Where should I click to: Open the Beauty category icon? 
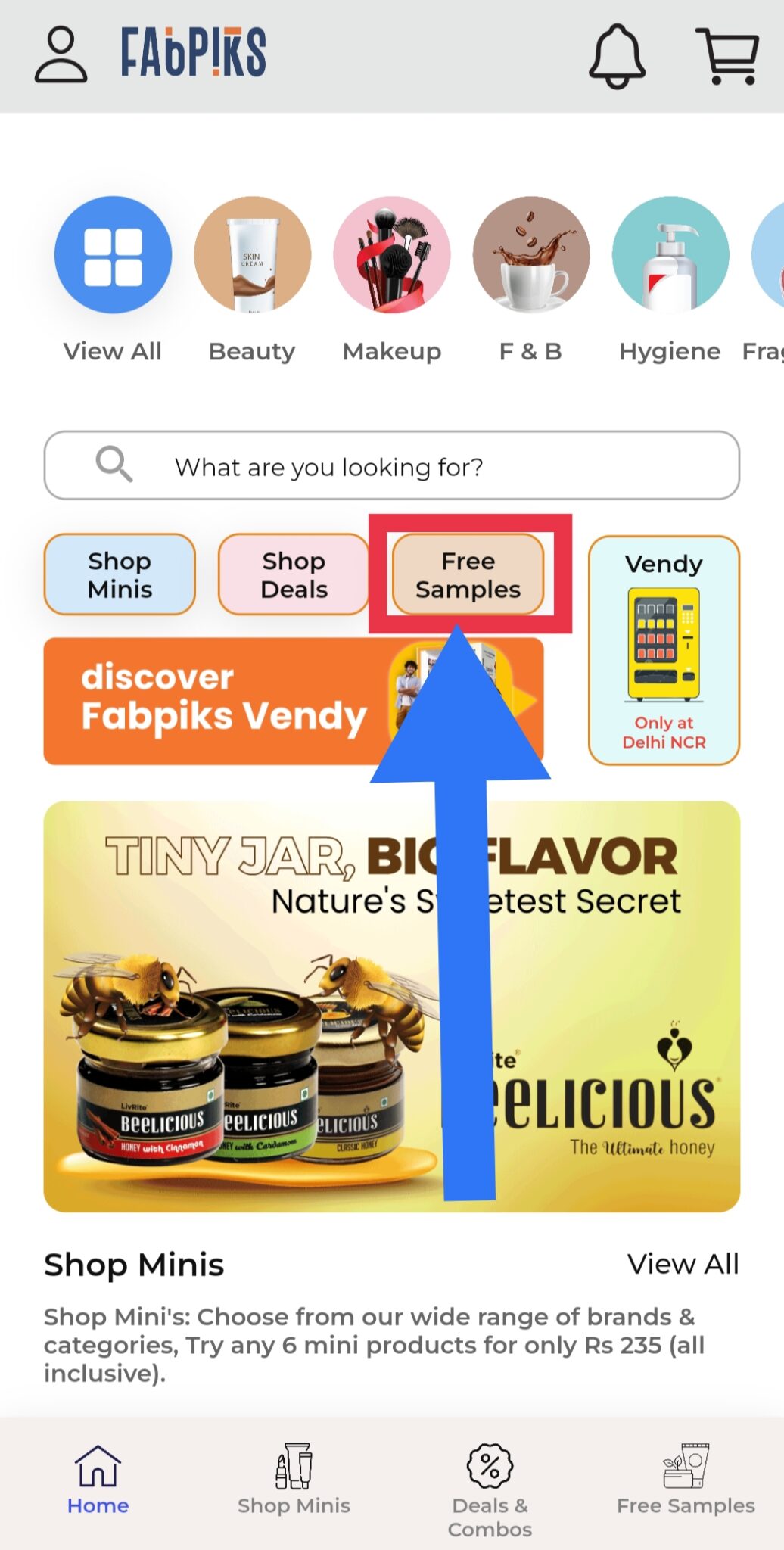pyautogui.click(x=252, y=254)
